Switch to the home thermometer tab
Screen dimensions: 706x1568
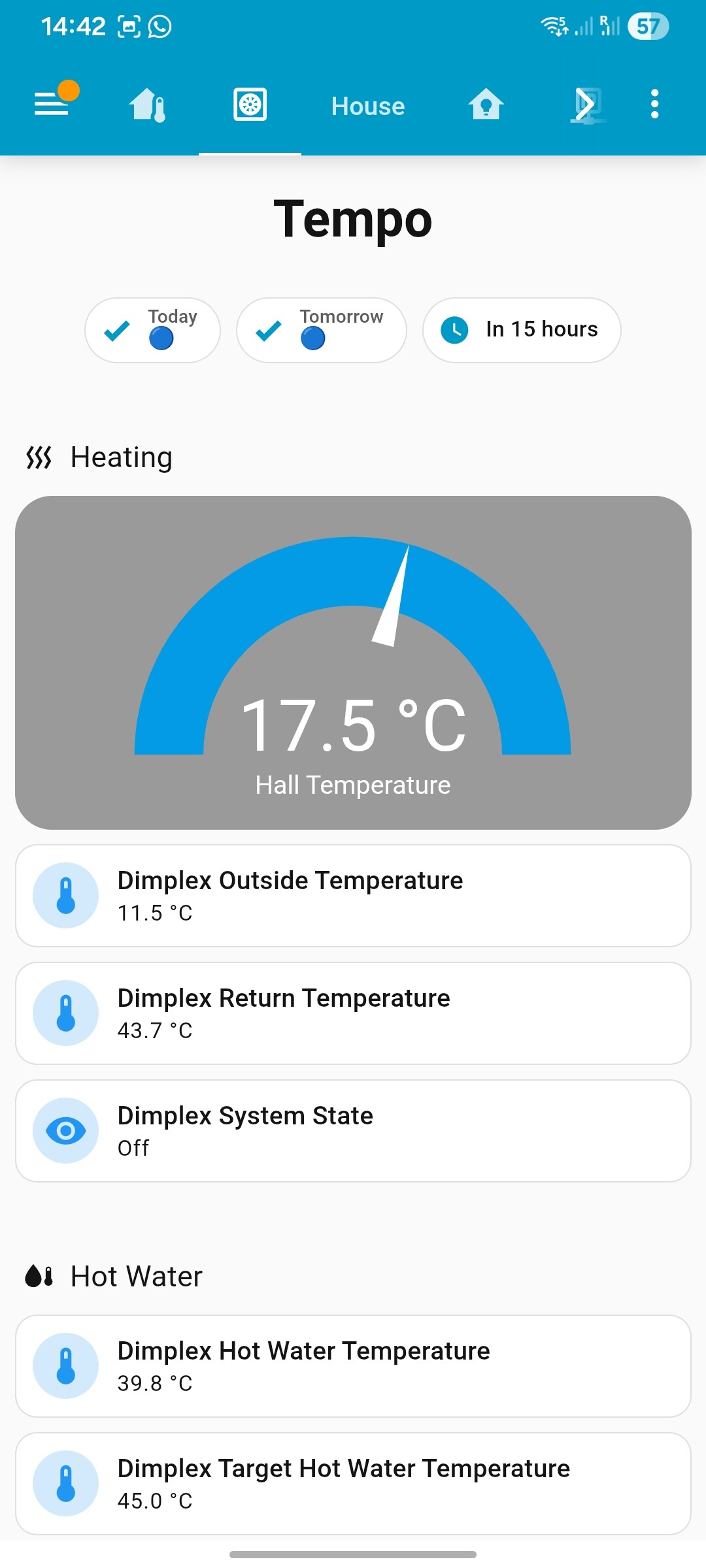click(148, 105)
